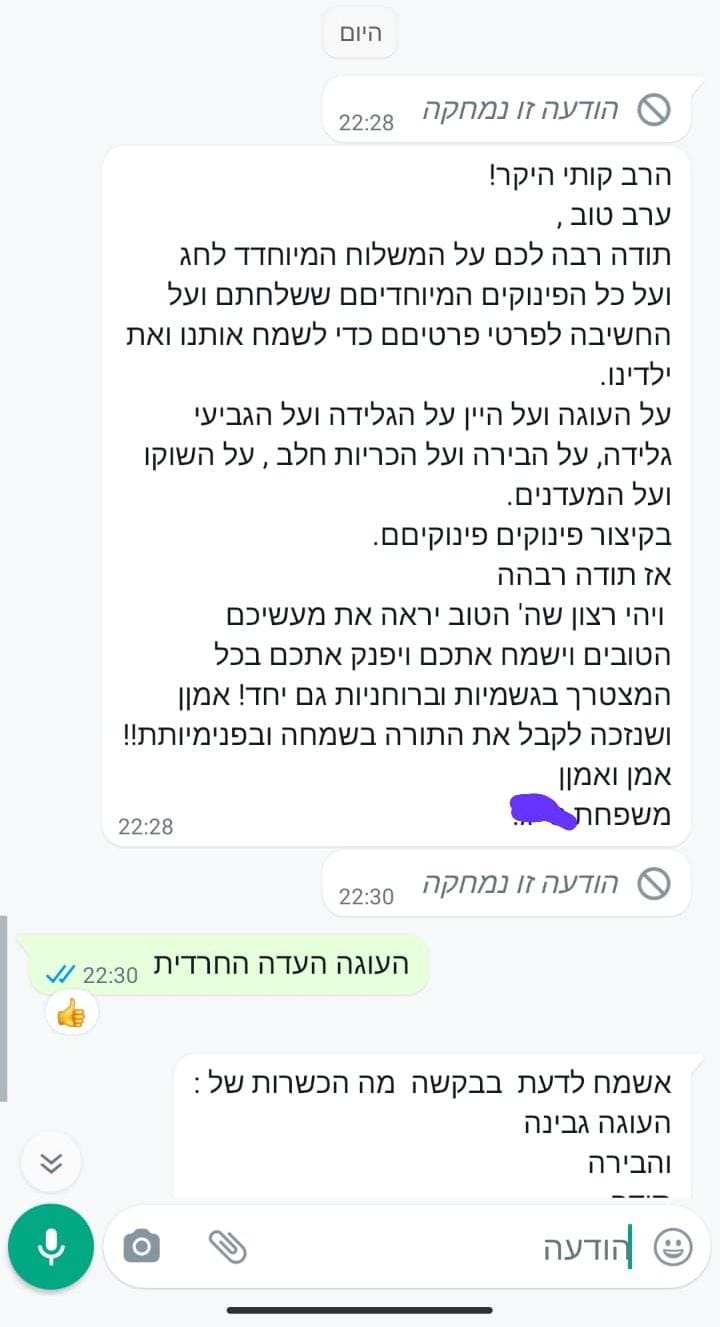Tap the paperclip attach icon
The image size is (720, 1327).
click(x=228, y=1247)
